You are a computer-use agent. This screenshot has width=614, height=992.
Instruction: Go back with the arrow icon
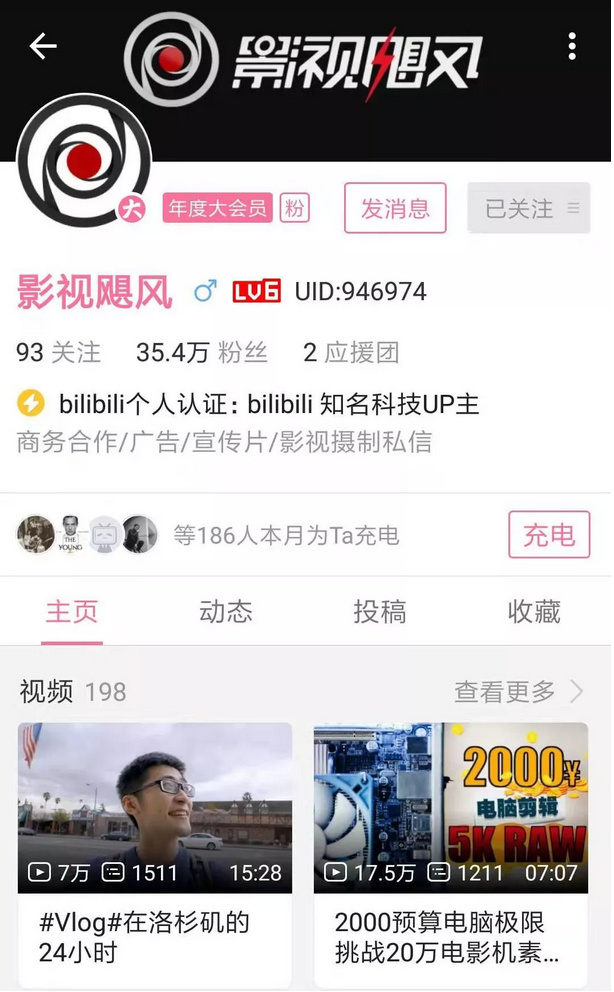click(x=43, y=46)
